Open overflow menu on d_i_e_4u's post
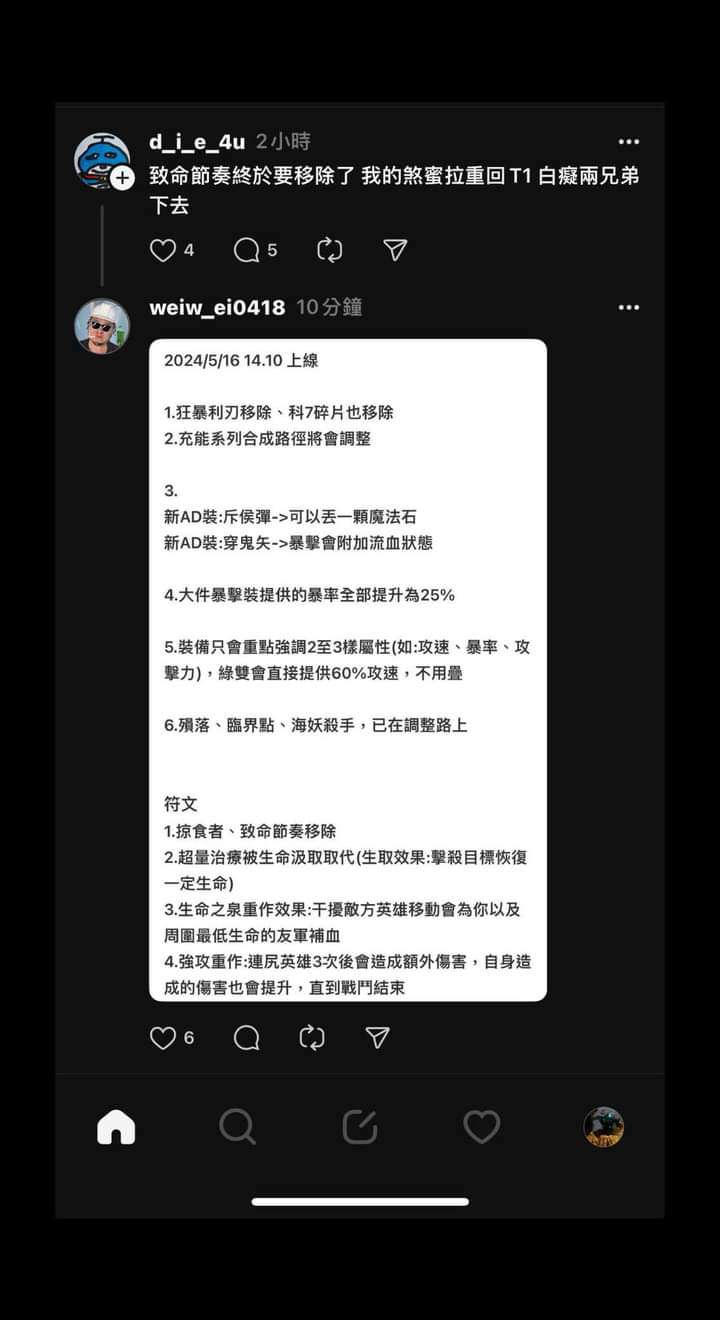Screen dimensions: 720x1320 pos(628,142)
